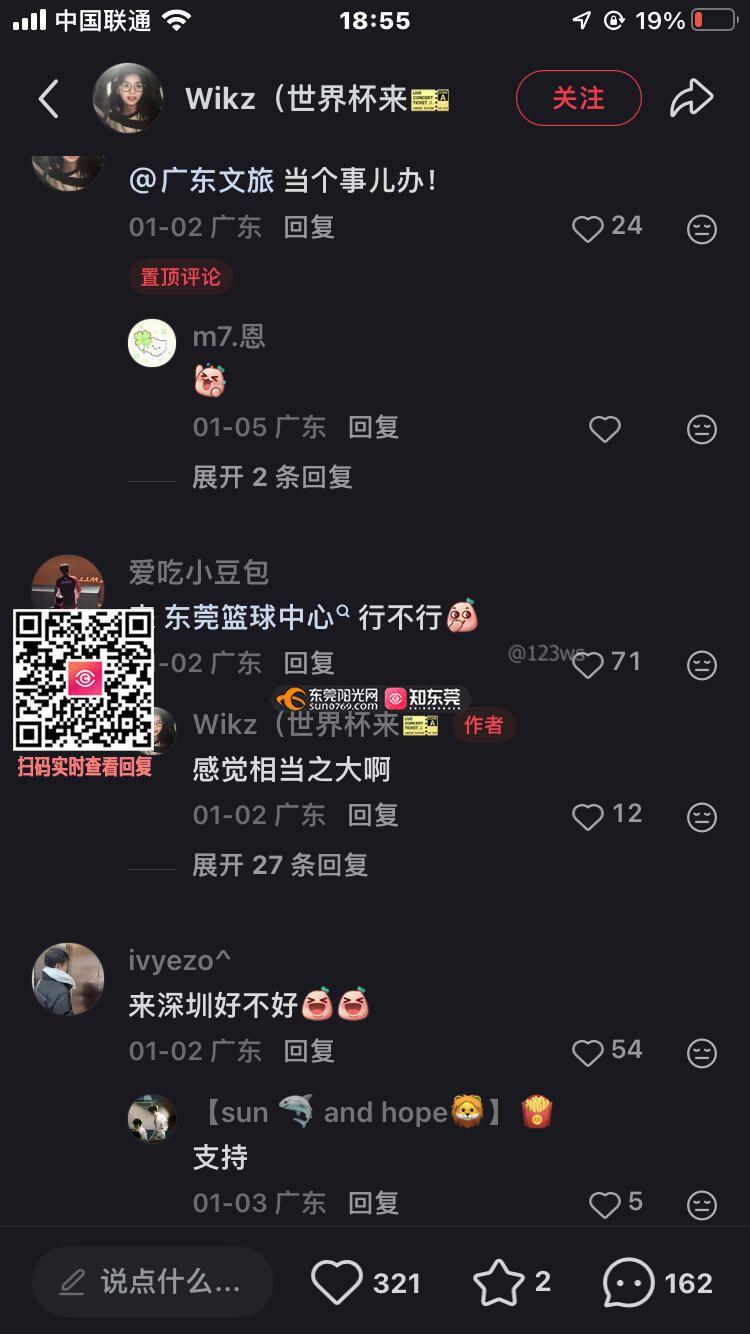Open the 162 comments bubble
This screenshot has width=750, height=1334.
click(x=629, y=1282)
